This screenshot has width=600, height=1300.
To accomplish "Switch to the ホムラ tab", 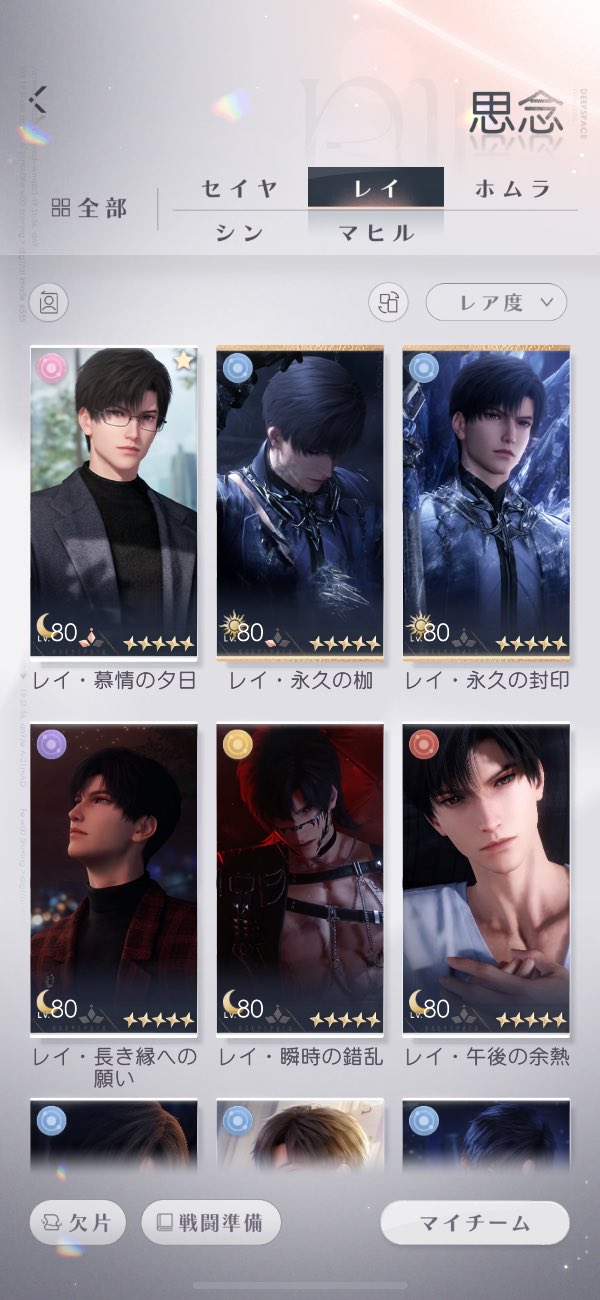I will [512, 188].
